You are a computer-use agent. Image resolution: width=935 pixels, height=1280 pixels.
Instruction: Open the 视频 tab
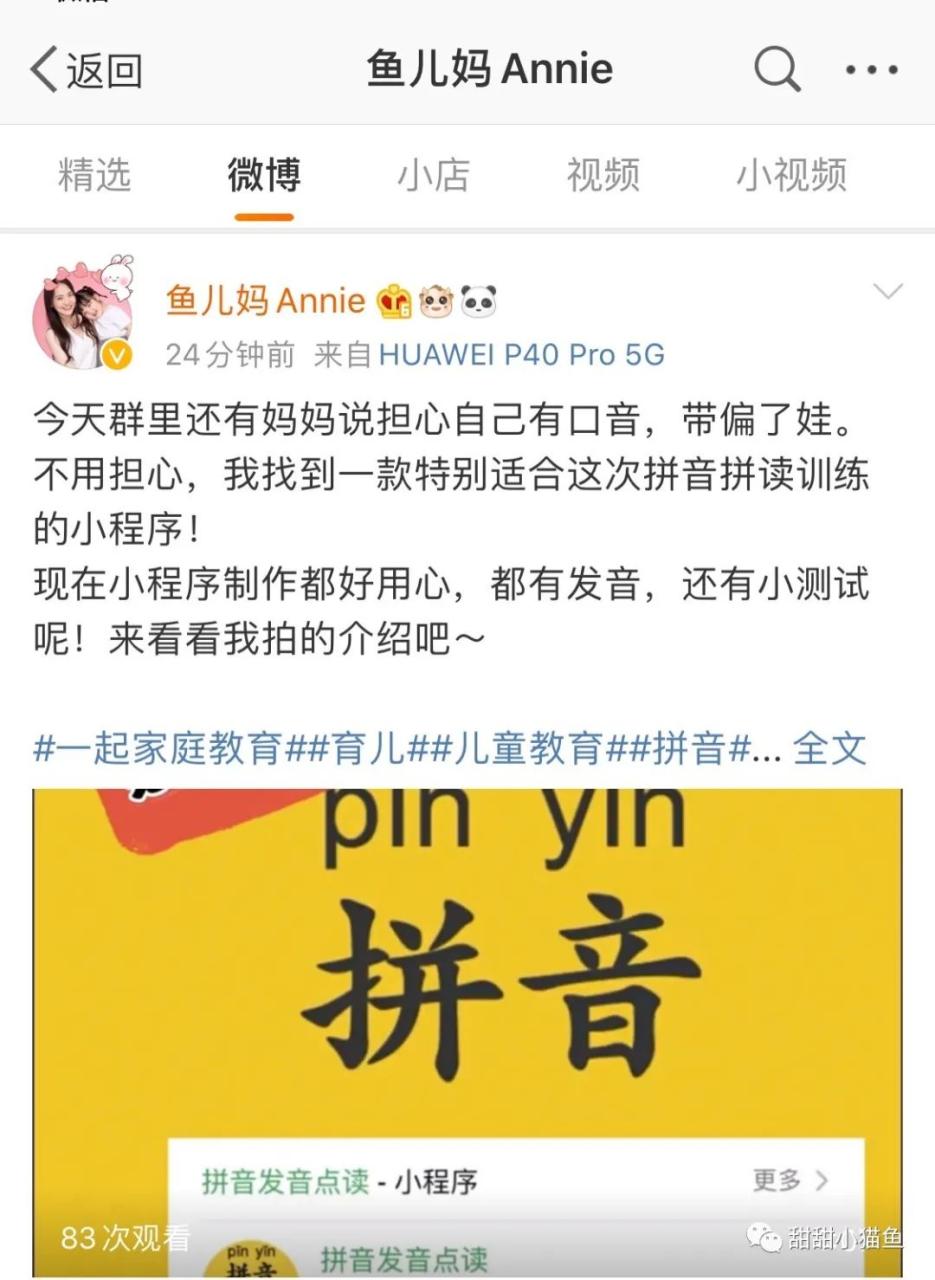pos(602,175)
